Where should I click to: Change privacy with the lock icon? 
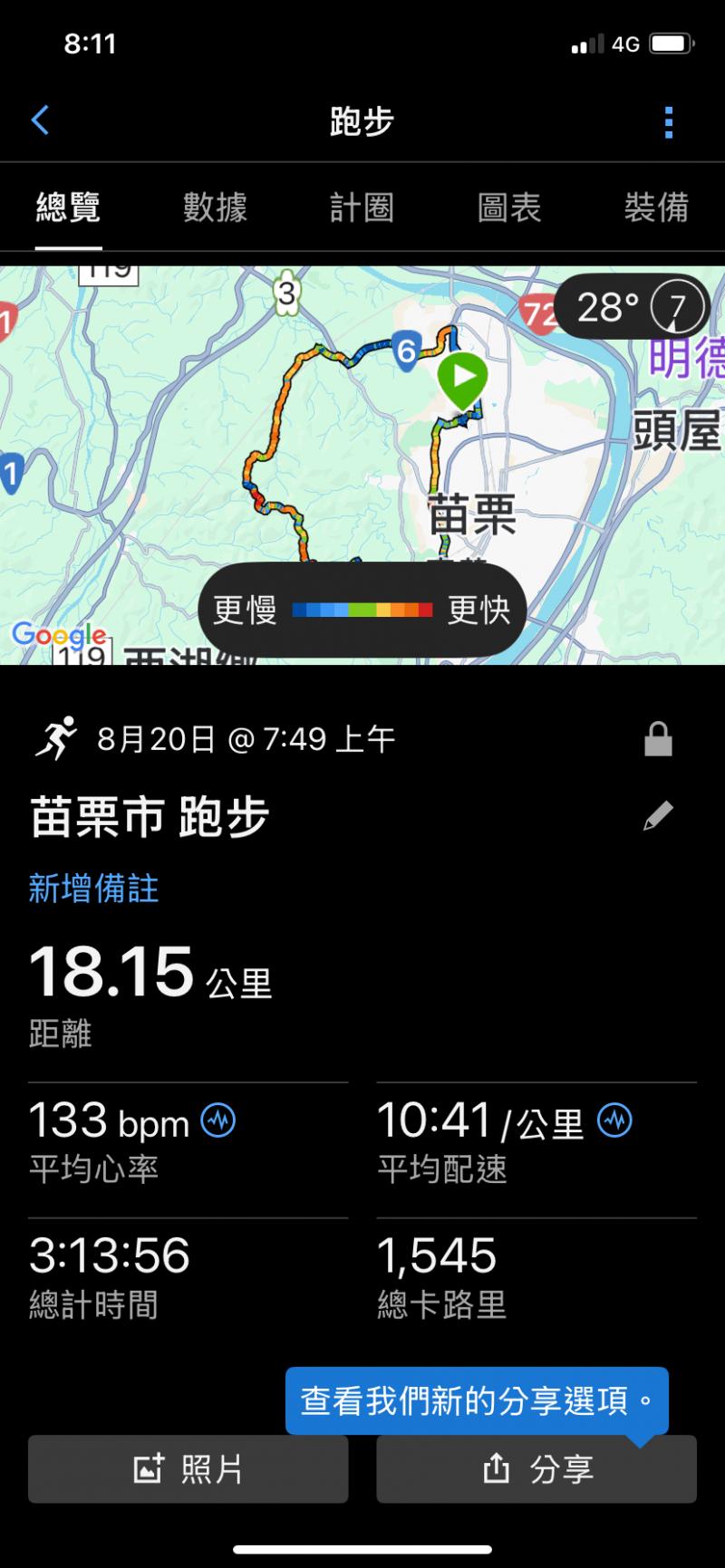coord(658,739)
